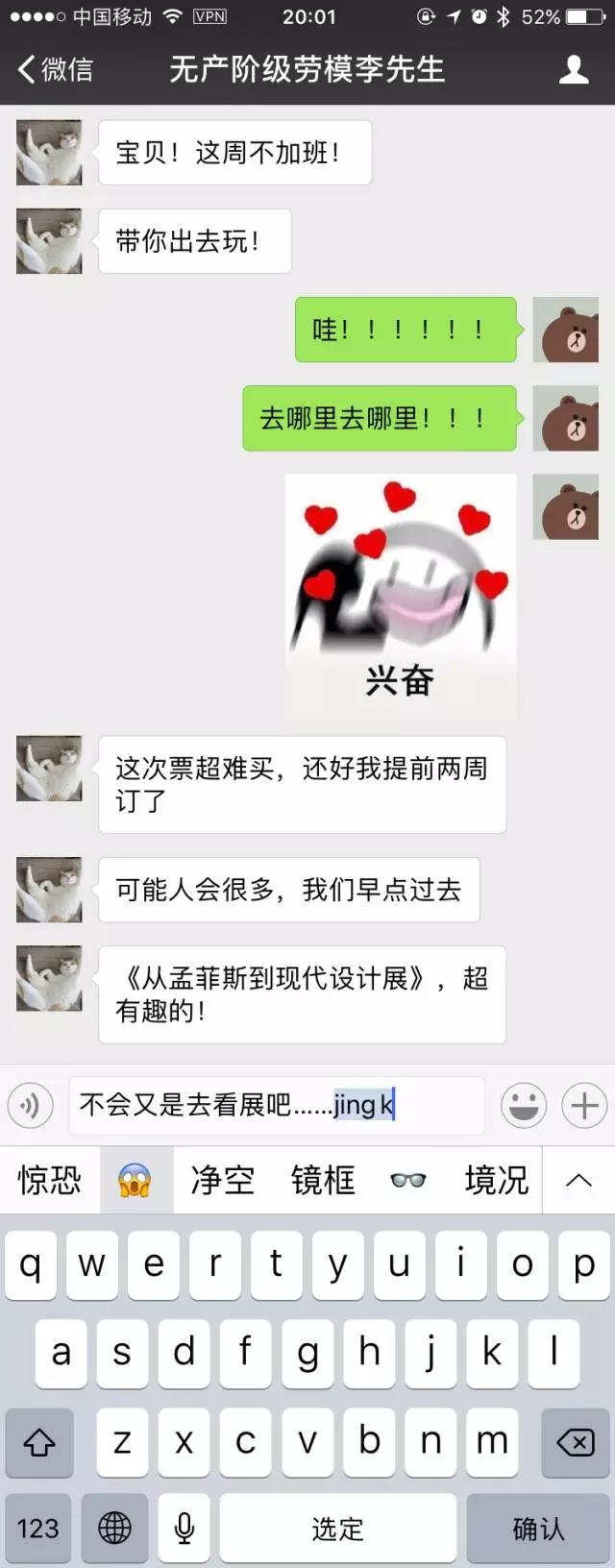Open the plus attachment menu
Screen dimensions: 615x1568
pyautogui.click(x=584, y=1106)
